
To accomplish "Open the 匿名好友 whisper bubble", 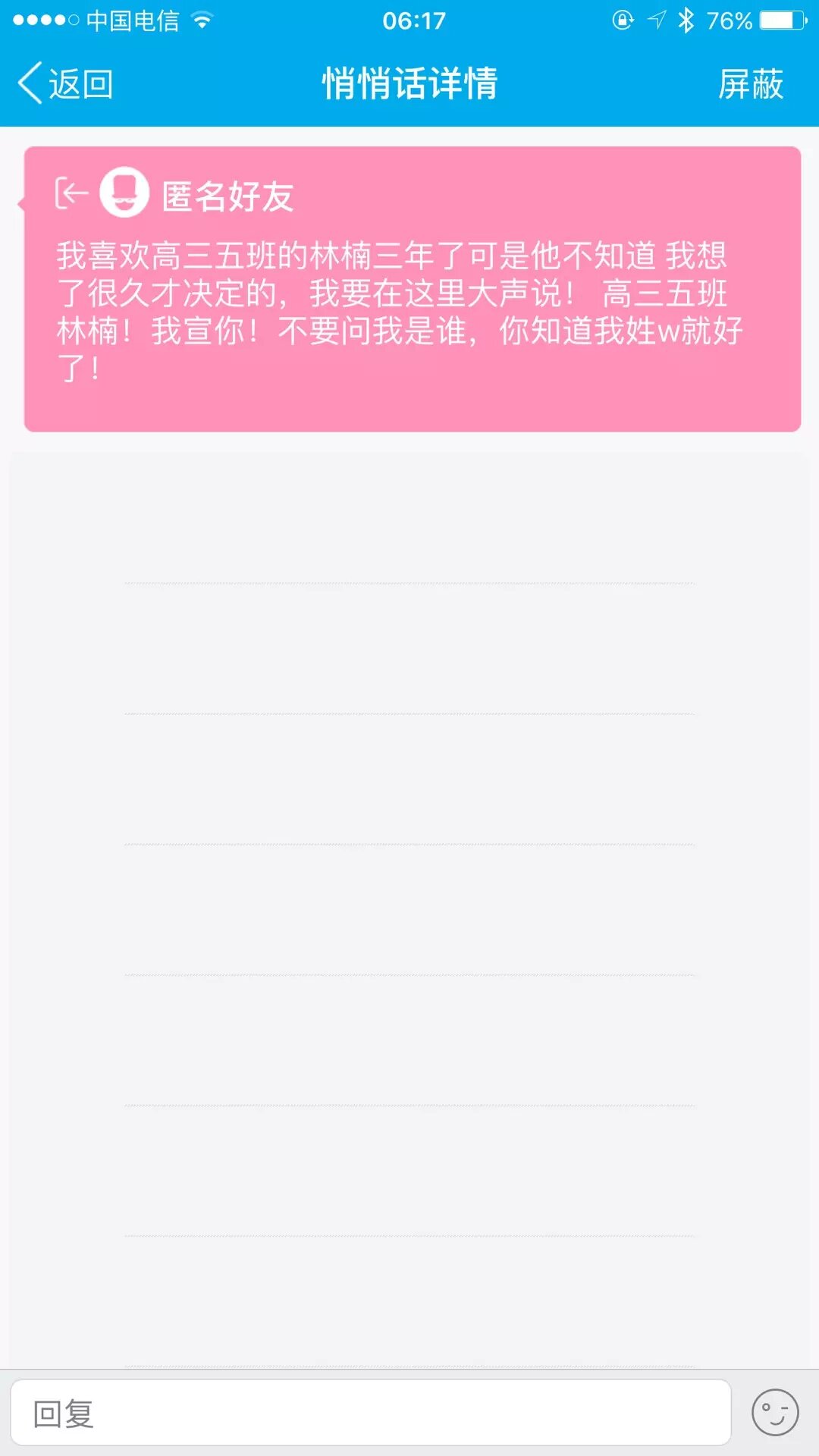I will (413, 290).
